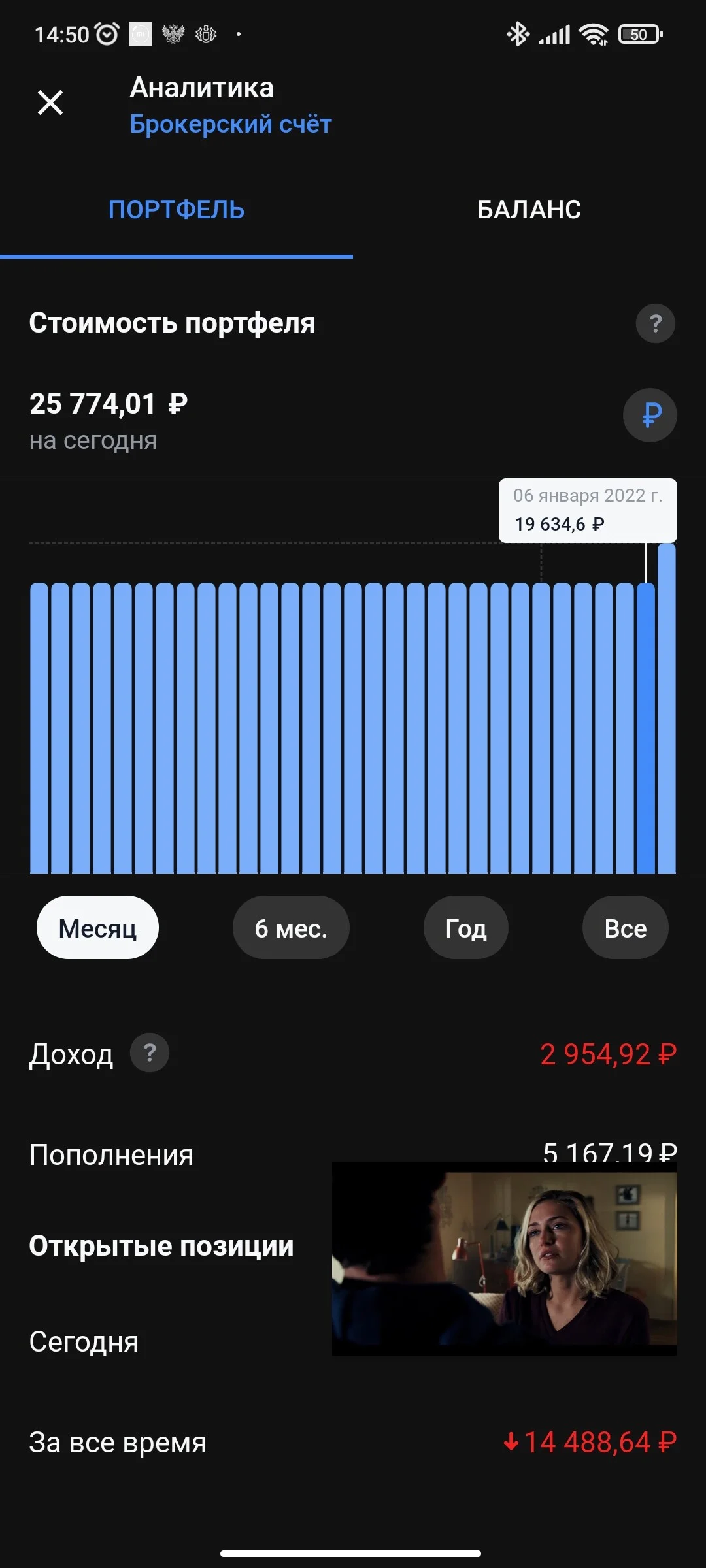Image resolution: width=706 pixels, height=1568 pixels.
Task: Choose the Все period chip
Action: (x=626, y=928)
